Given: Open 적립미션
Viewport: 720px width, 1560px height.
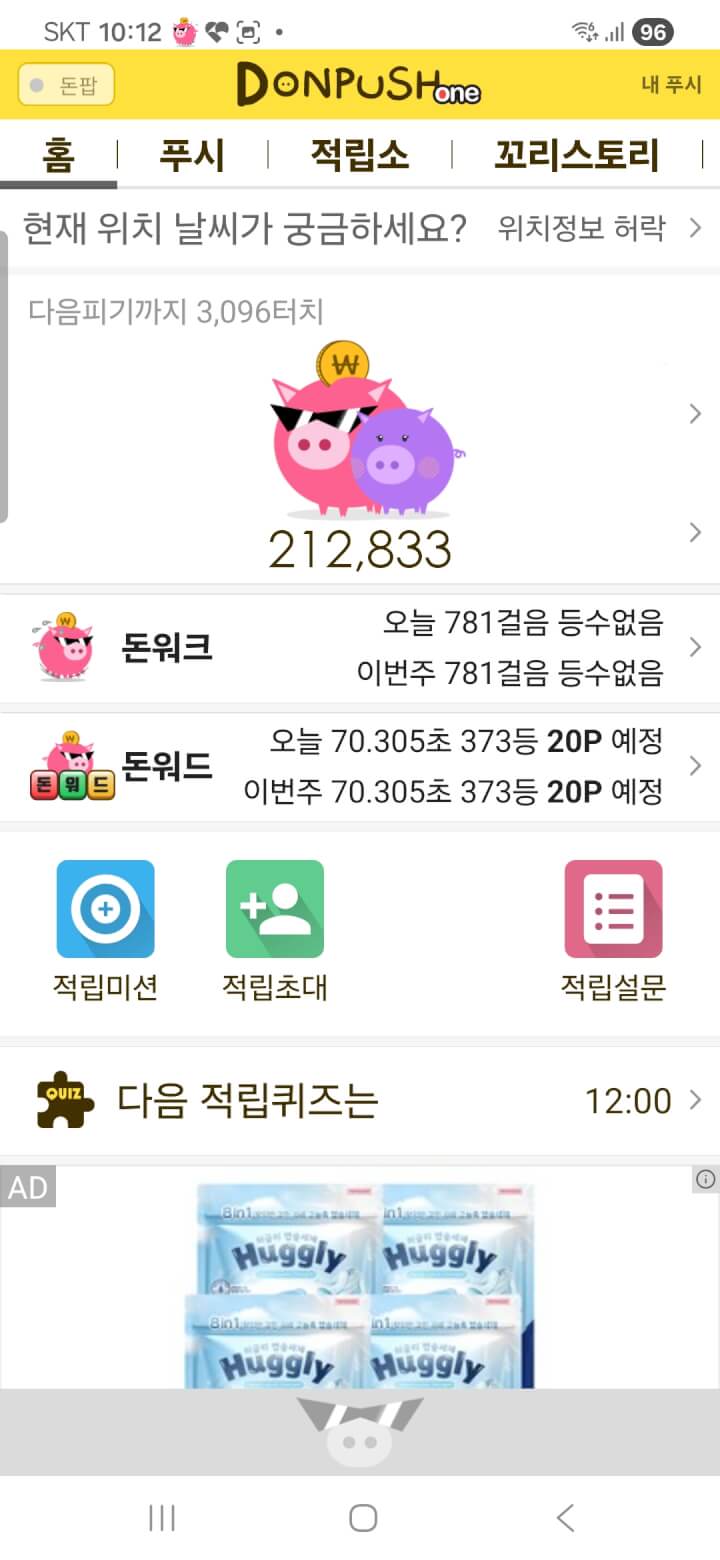Looking at the screenshot, I should [105, 929].
